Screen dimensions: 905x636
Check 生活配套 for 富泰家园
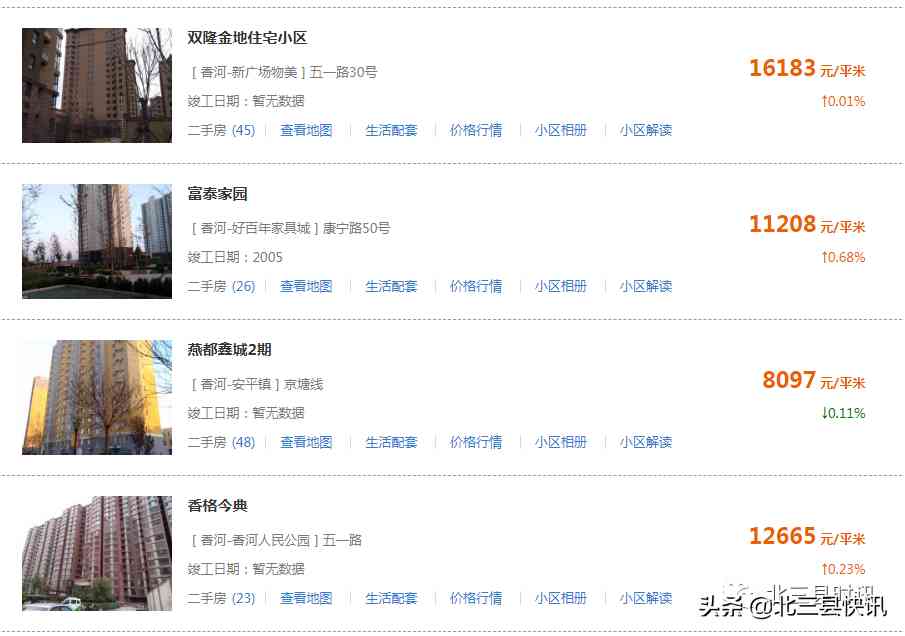pos(391,286)
